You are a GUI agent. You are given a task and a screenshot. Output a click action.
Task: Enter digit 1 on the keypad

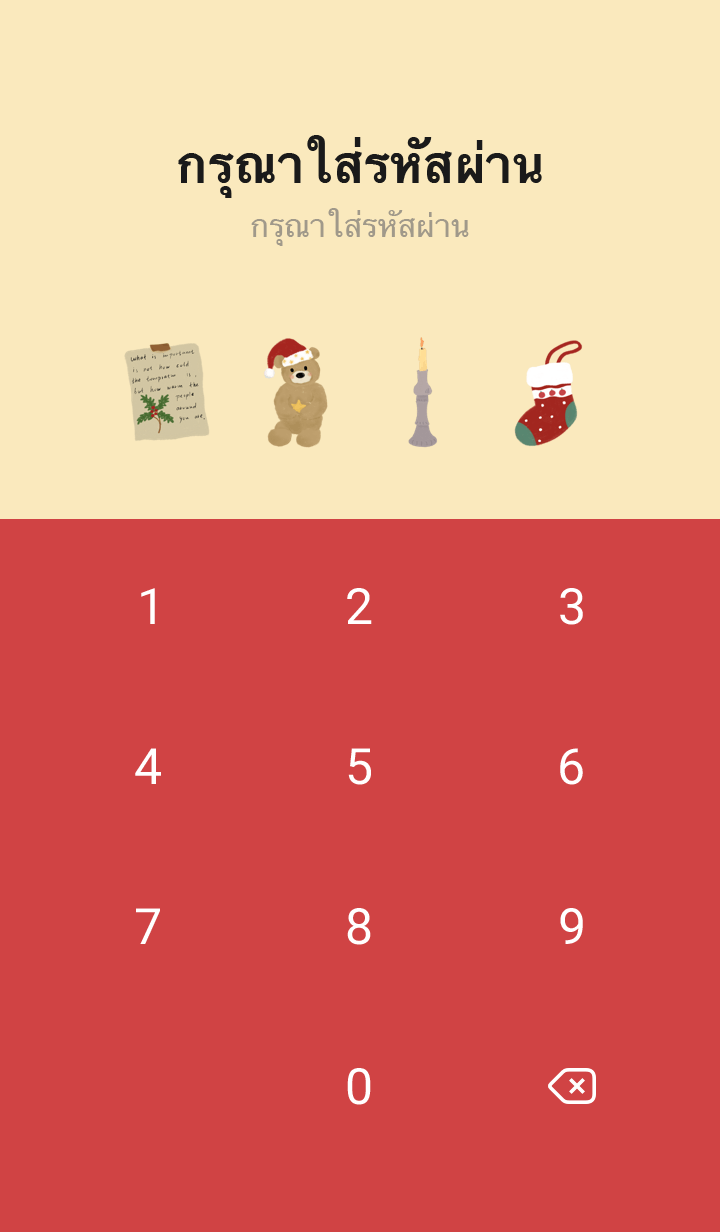(x=149, y=607)
